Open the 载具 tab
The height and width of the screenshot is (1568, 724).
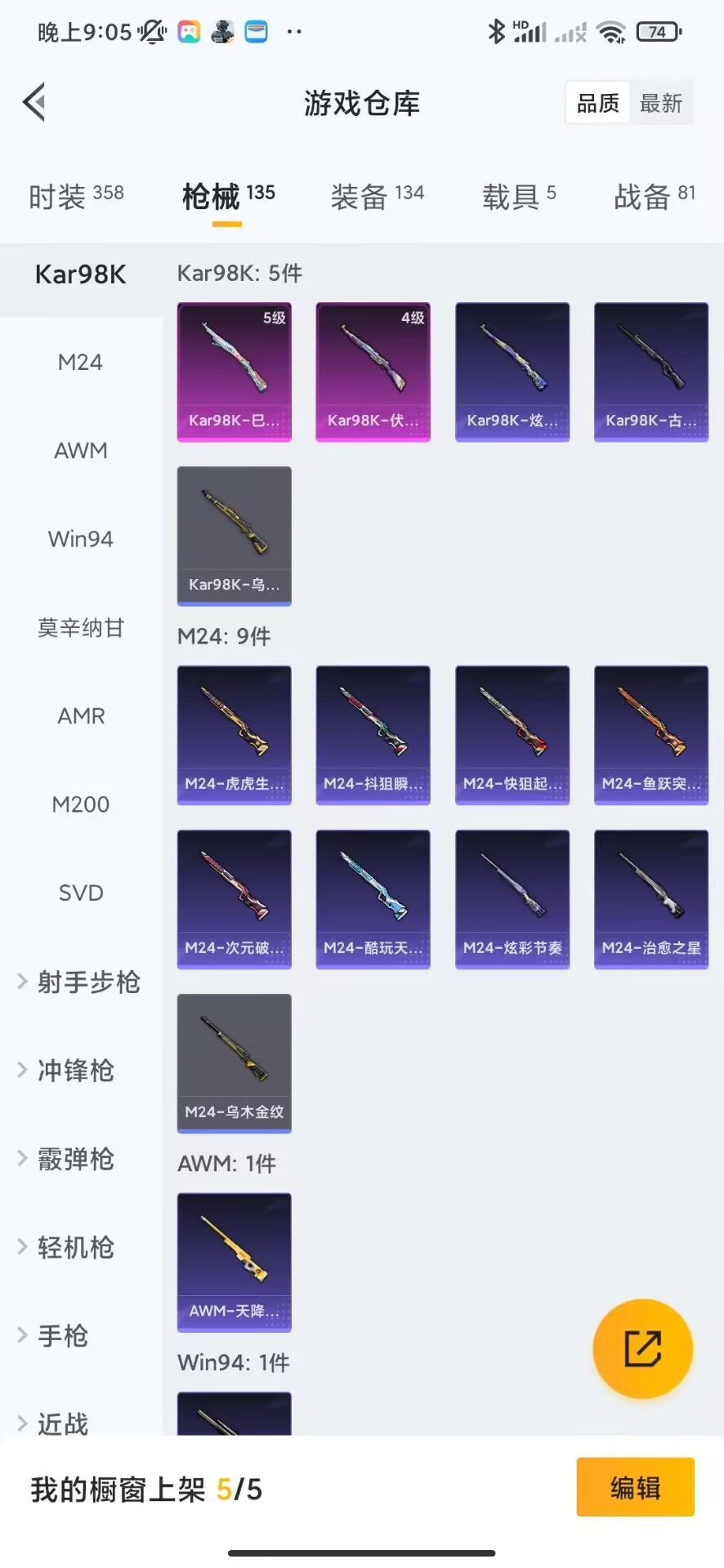(x=519, y=196)
